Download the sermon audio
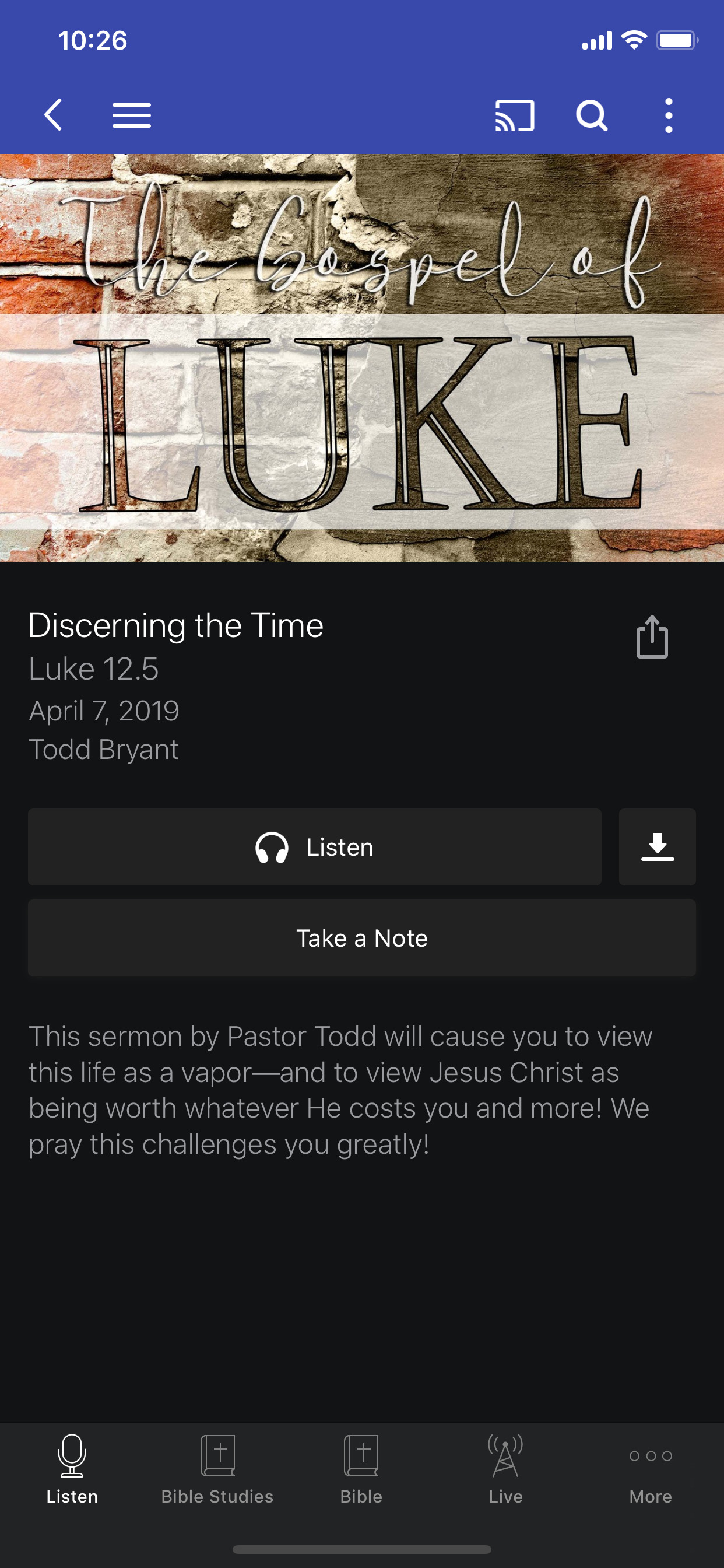 click(x=657, y=846)
